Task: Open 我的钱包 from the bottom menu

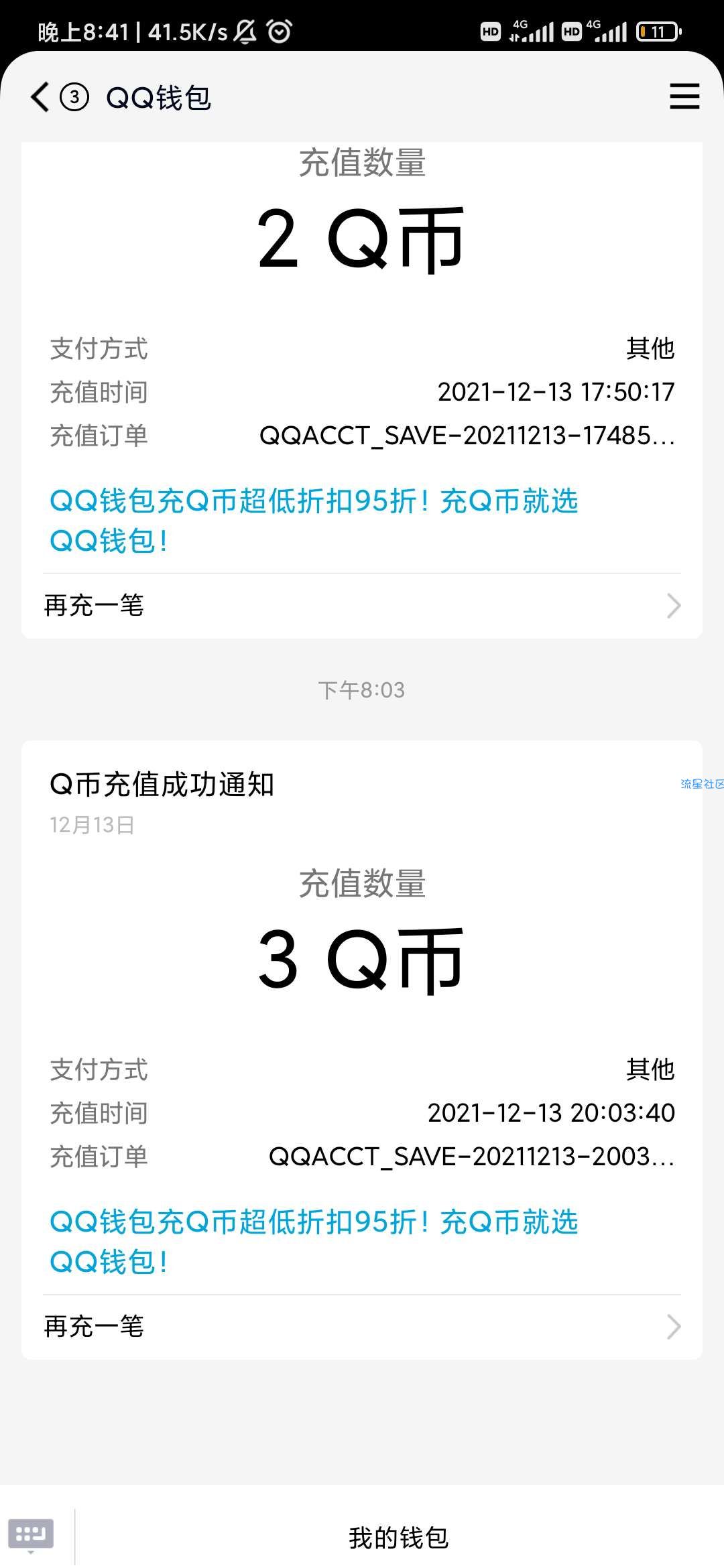Action: pyautogui.click(x=399, y=1538)
